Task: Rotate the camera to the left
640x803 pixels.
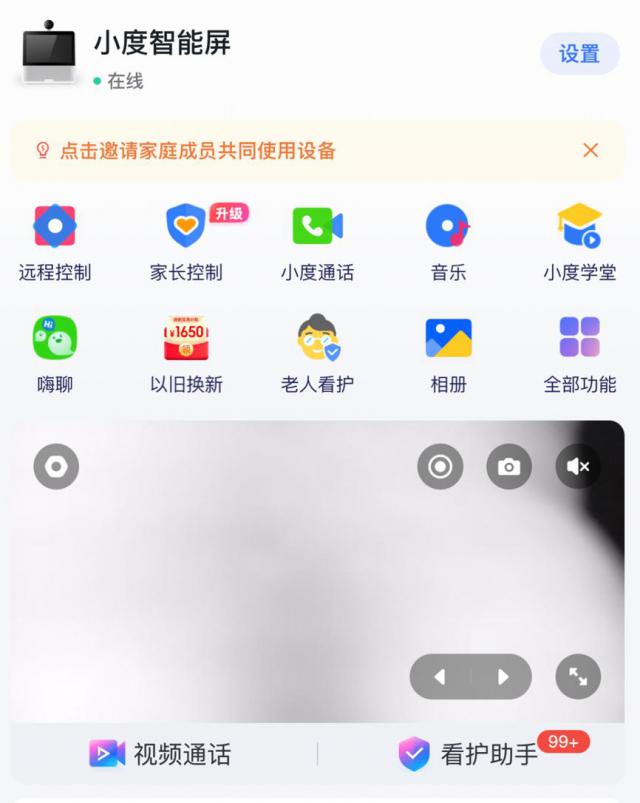Action: tap(440, 677)
